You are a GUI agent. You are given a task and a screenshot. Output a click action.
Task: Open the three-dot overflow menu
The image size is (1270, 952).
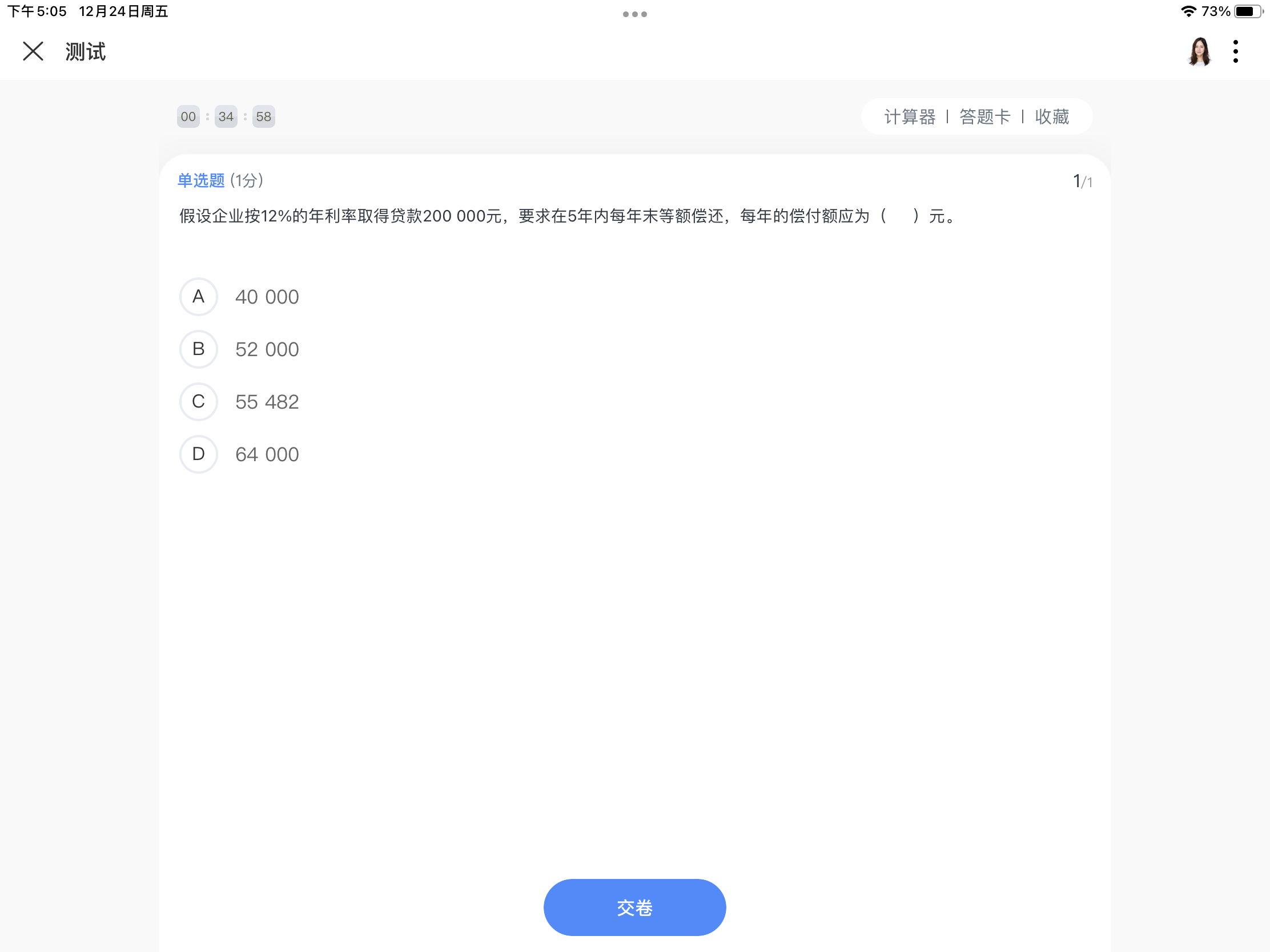tap(1236, 51)
